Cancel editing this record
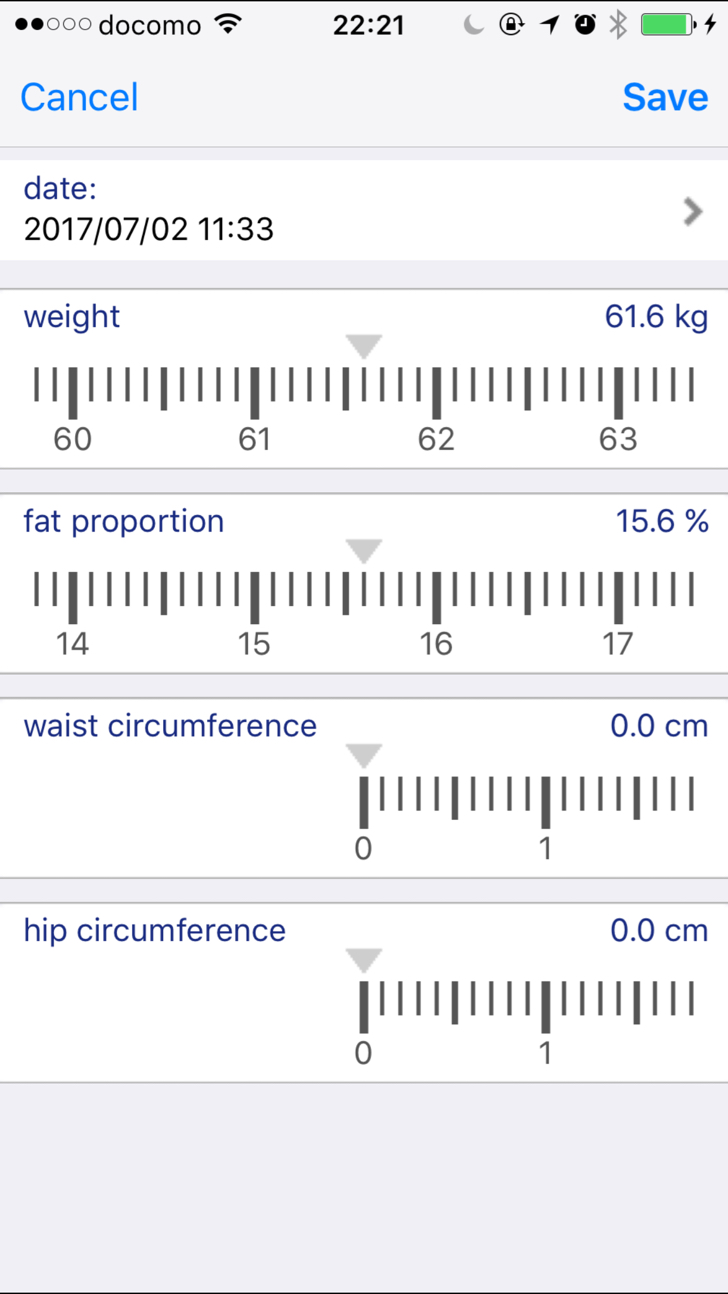The height and width of the screenshot is (1294, 728). 79,97
